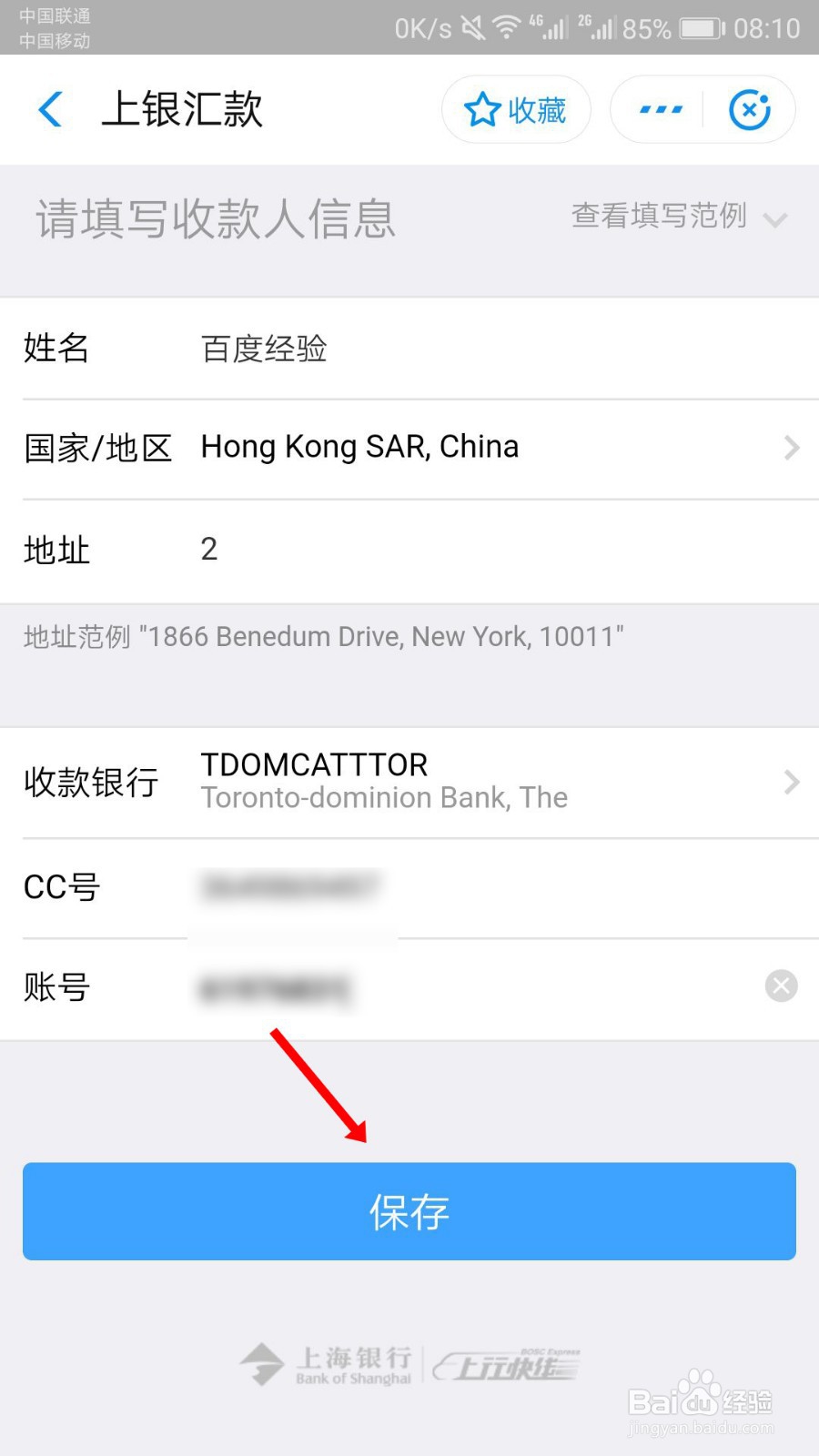Tap the blurred CC号 field
This screenshot has width=819, height=1456.
[291, 887]
